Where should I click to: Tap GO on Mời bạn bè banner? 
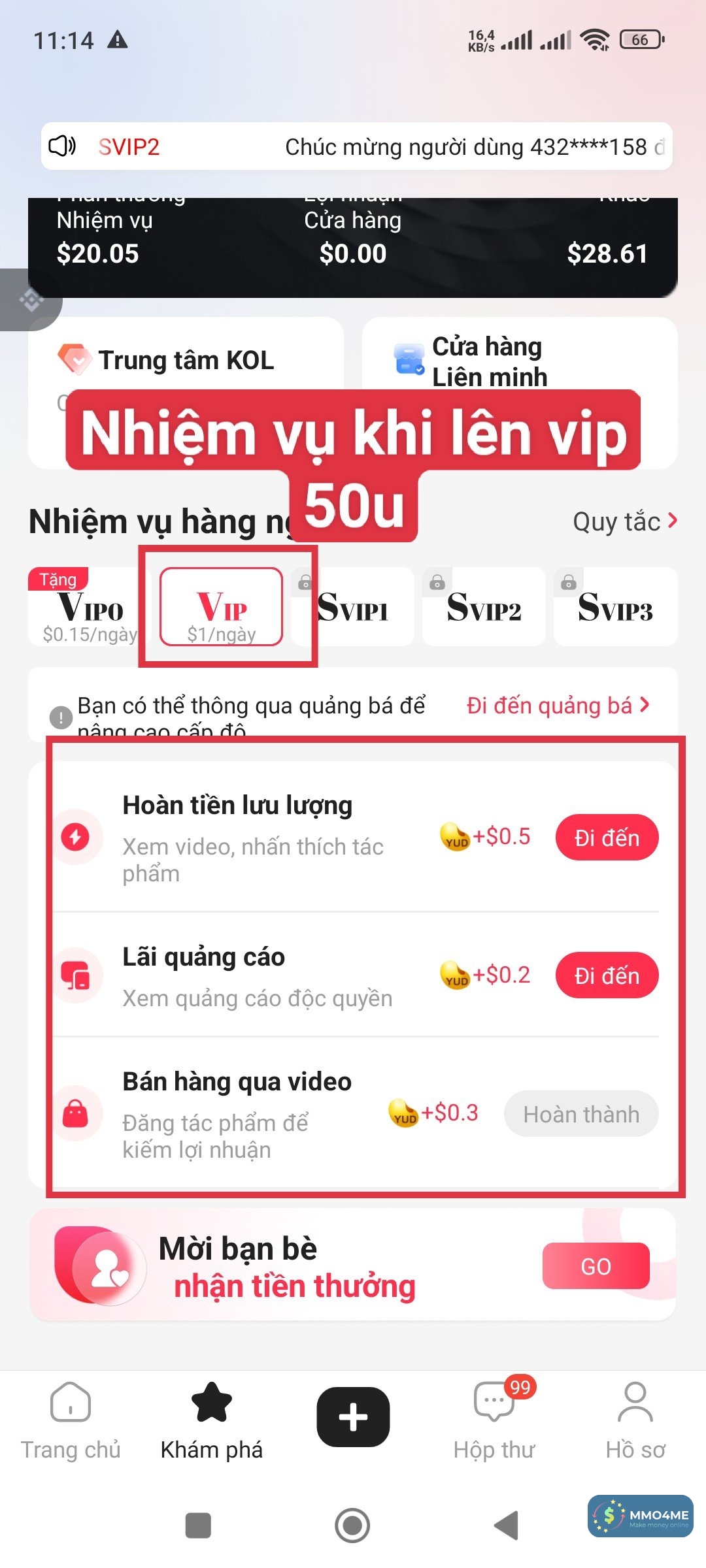[596, 1266]
